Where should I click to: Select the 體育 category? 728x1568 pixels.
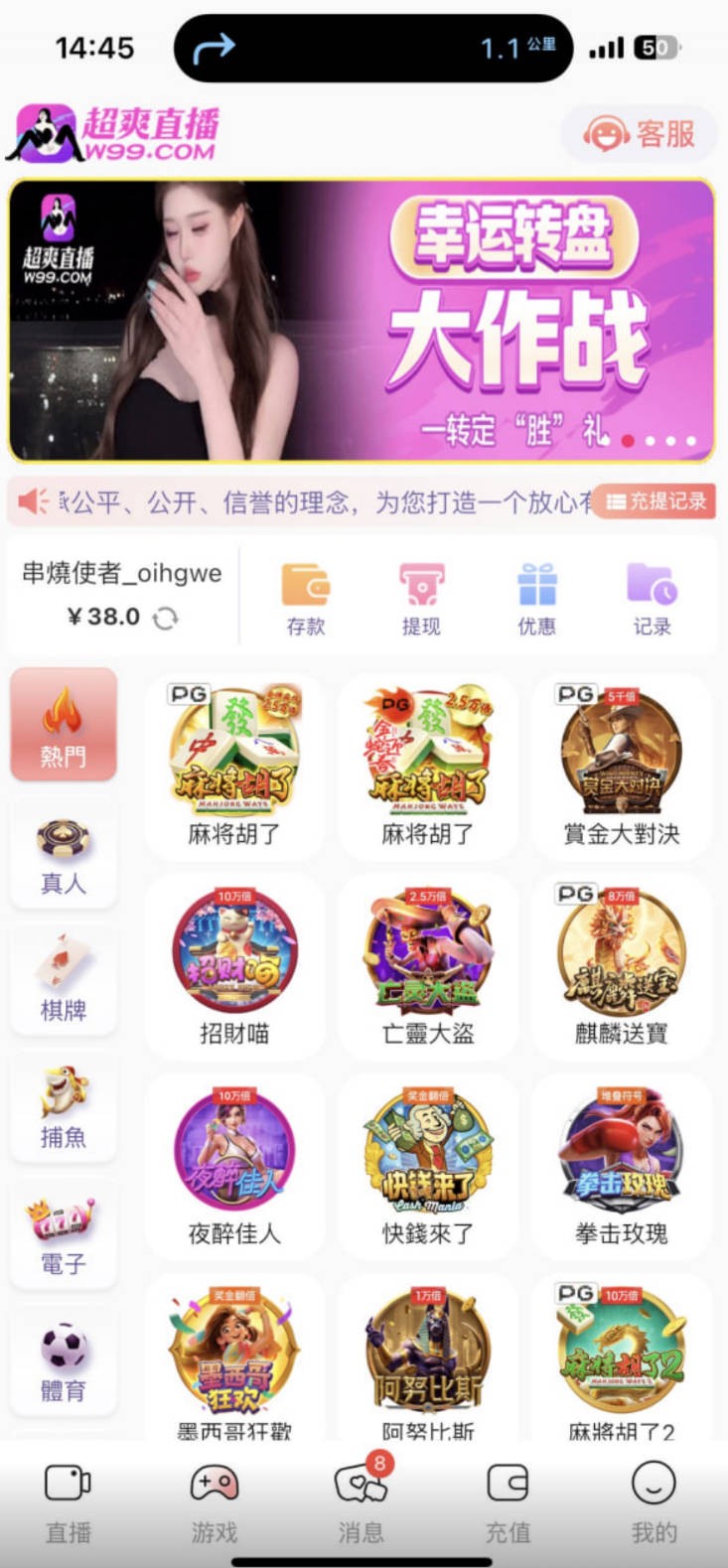[x=64, y=1362]
